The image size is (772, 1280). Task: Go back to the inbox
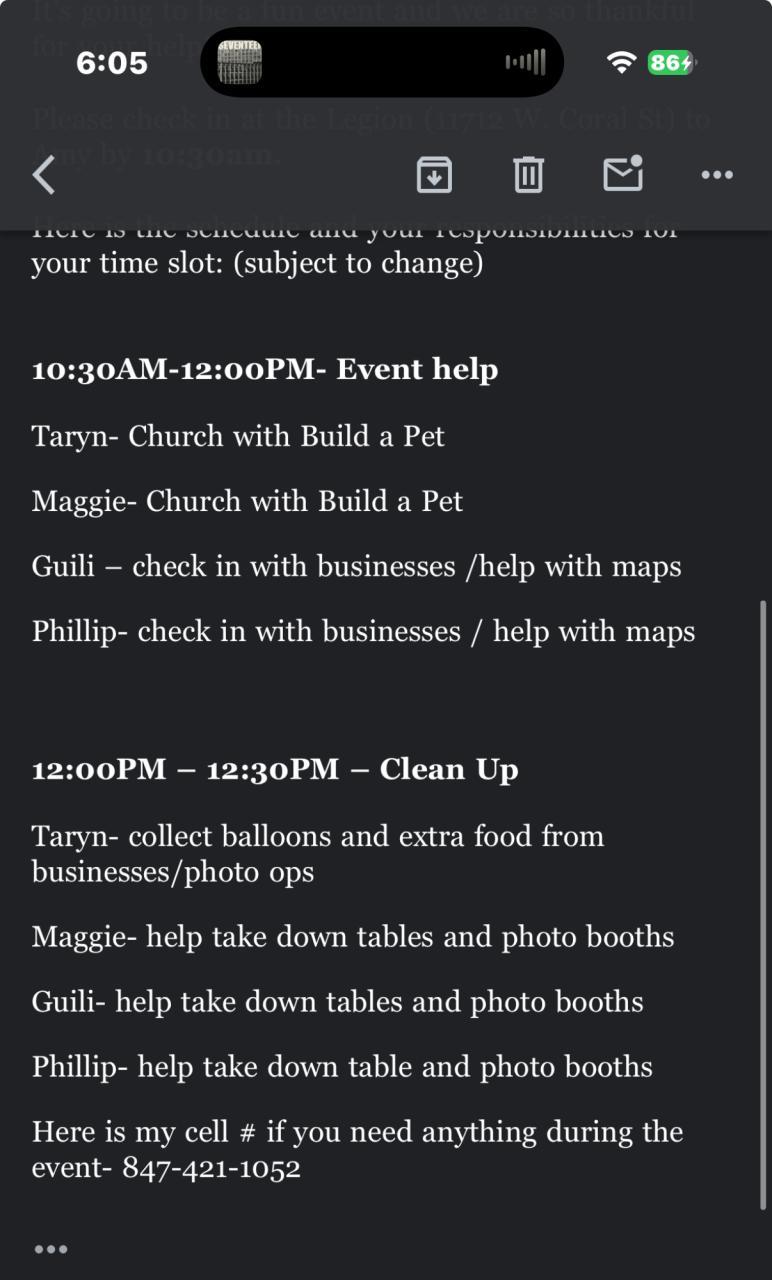44,176
